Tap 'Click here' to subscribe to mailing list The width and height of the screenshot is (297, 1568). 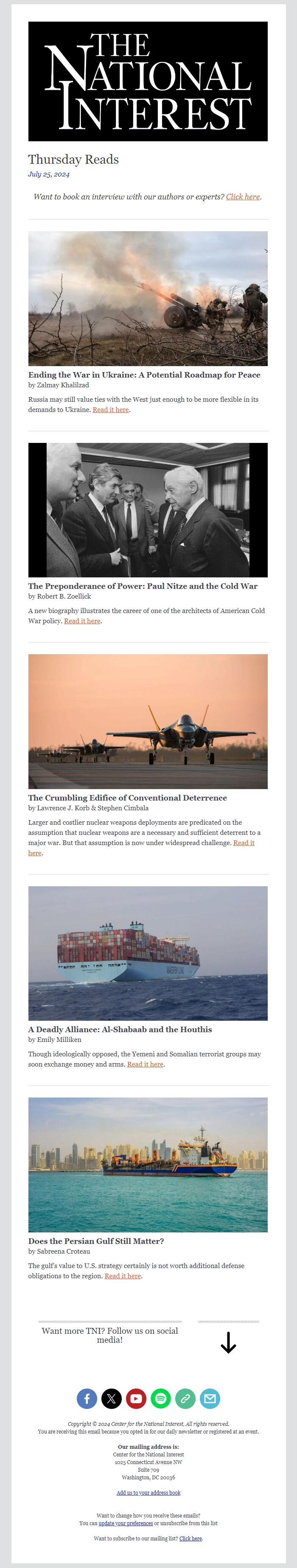point(190,1538)
